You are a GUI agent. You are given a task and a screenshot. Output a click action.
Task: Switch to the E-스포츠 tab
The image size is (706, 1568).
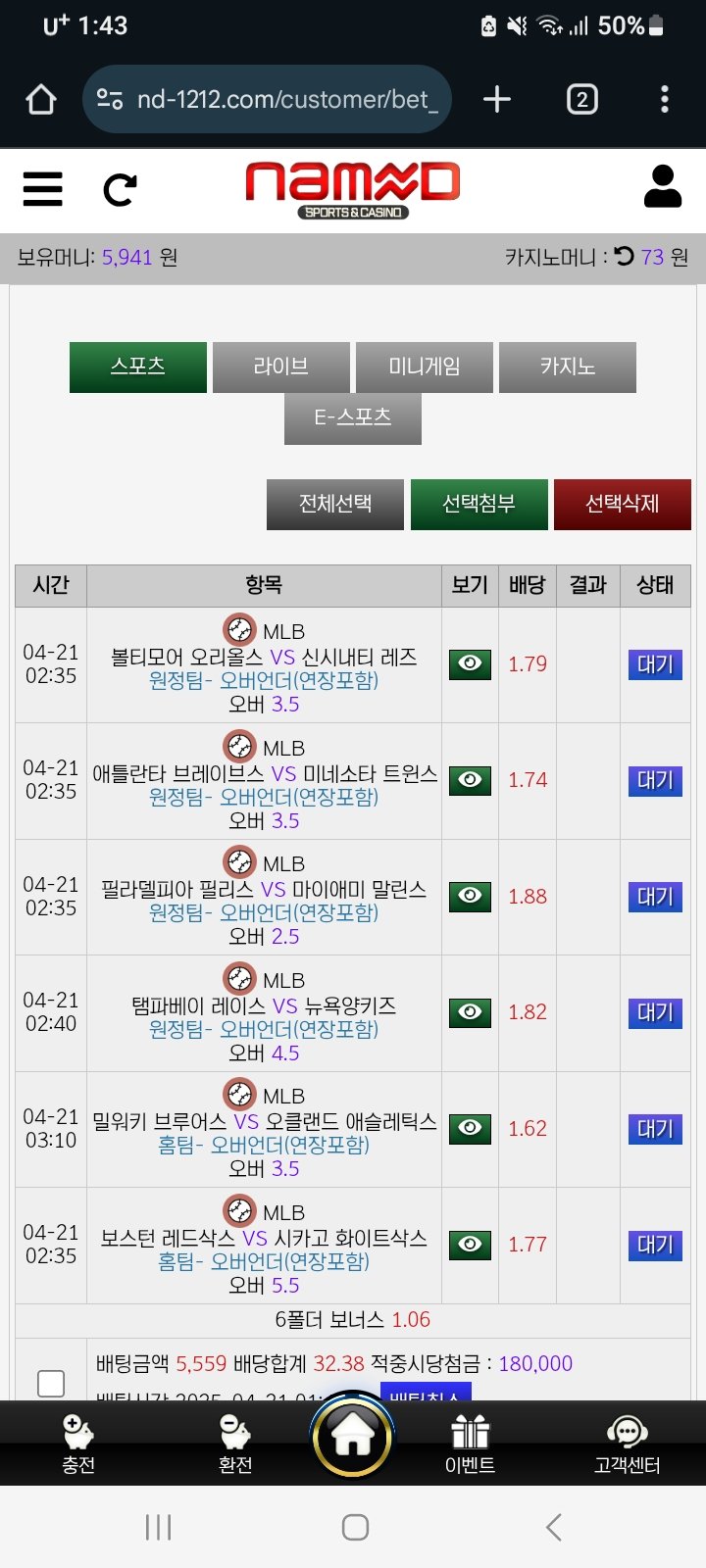pos(352,418)
